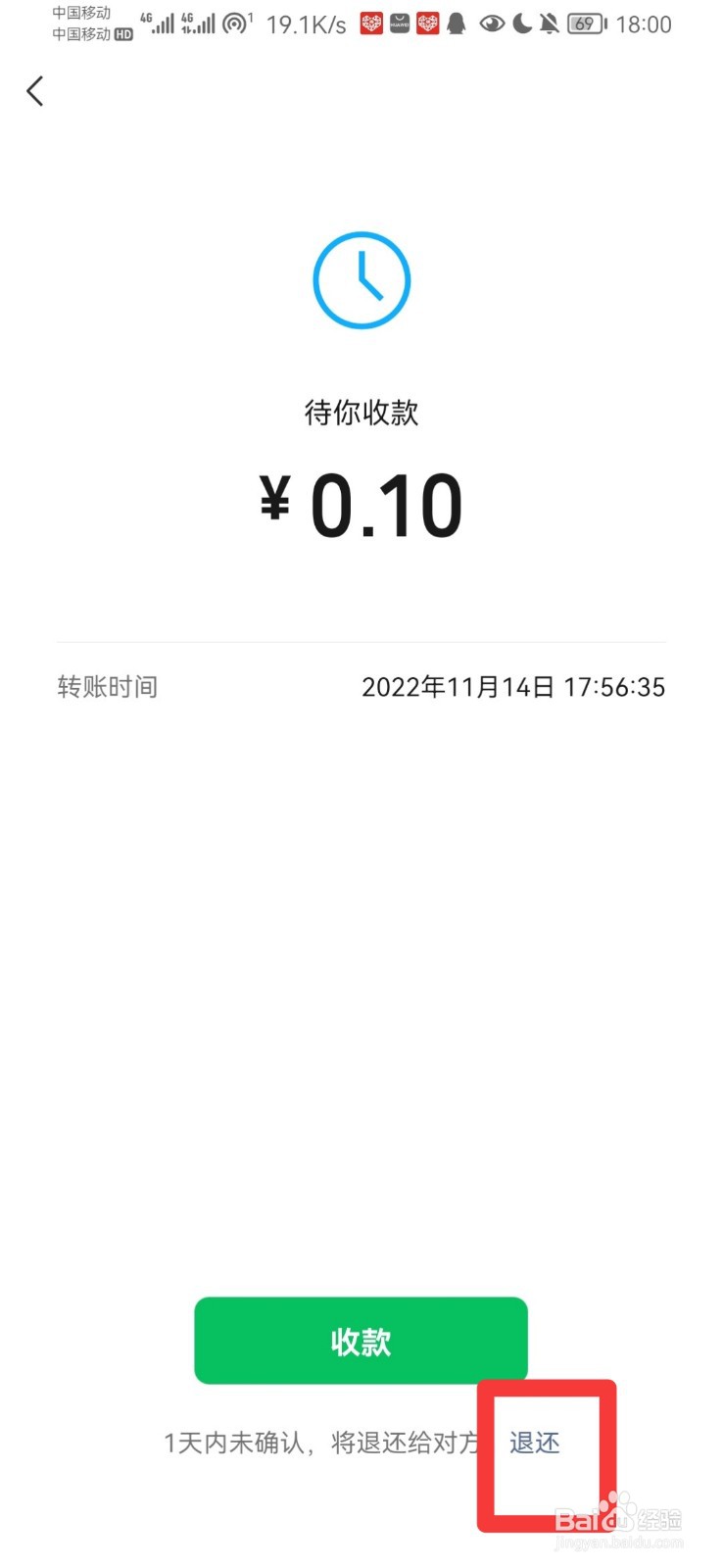Toggle the HD voice indicator
This screenshot has height=1568, width=723.
pos(121,32)
